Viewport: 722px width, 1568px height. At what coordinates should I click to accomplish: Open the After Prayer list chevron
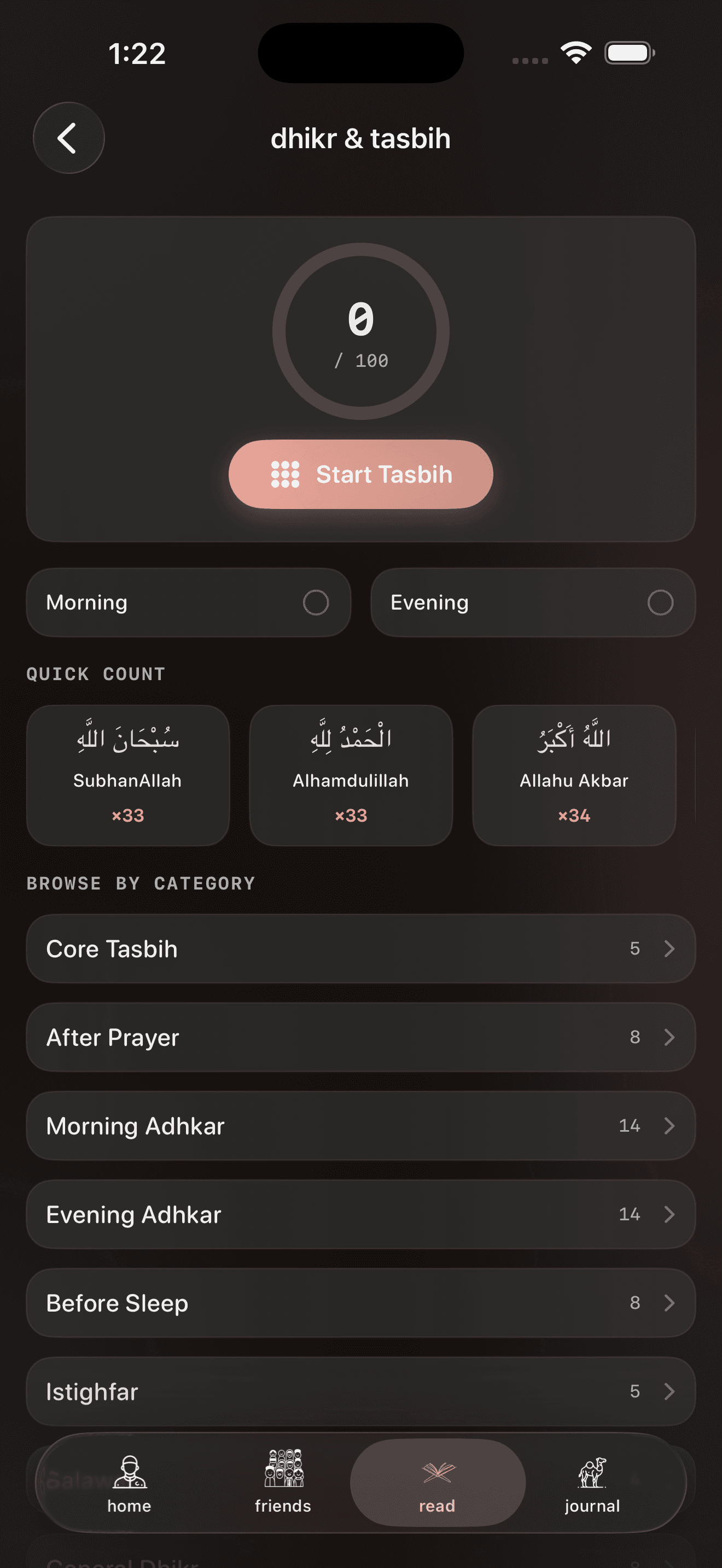(670, 1037)
